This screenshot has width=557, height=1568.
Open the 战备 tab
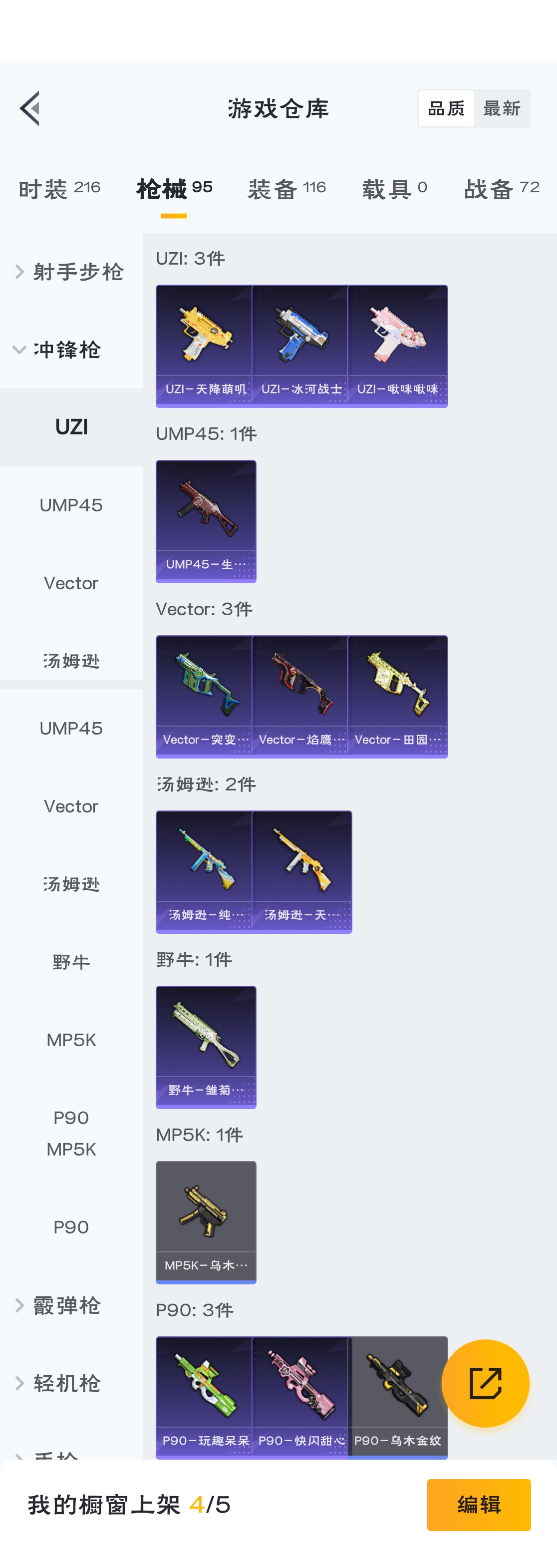[501, 189]
